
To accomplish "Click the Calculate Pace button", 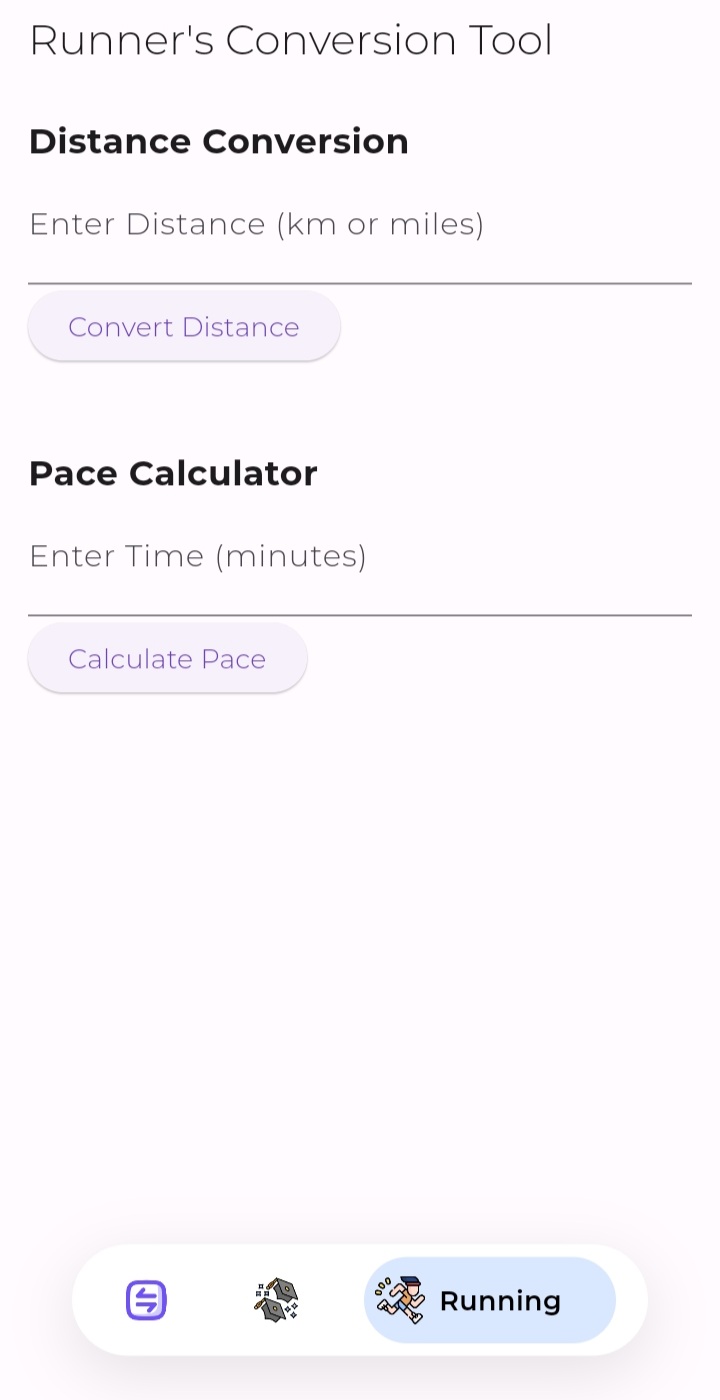I will 167,658.
